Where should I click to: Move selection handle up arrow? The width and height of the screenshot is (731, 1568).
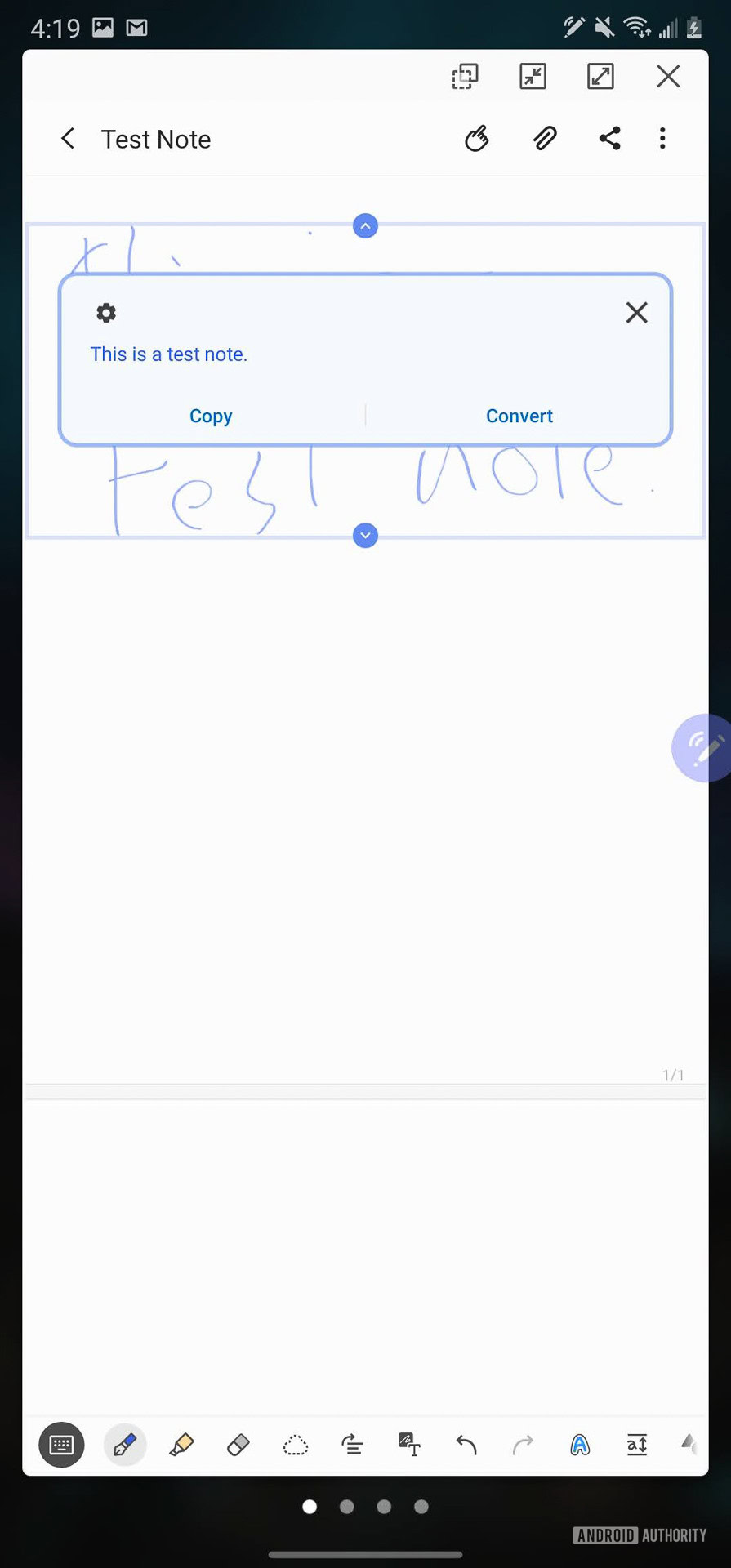(x=365, y=226)
